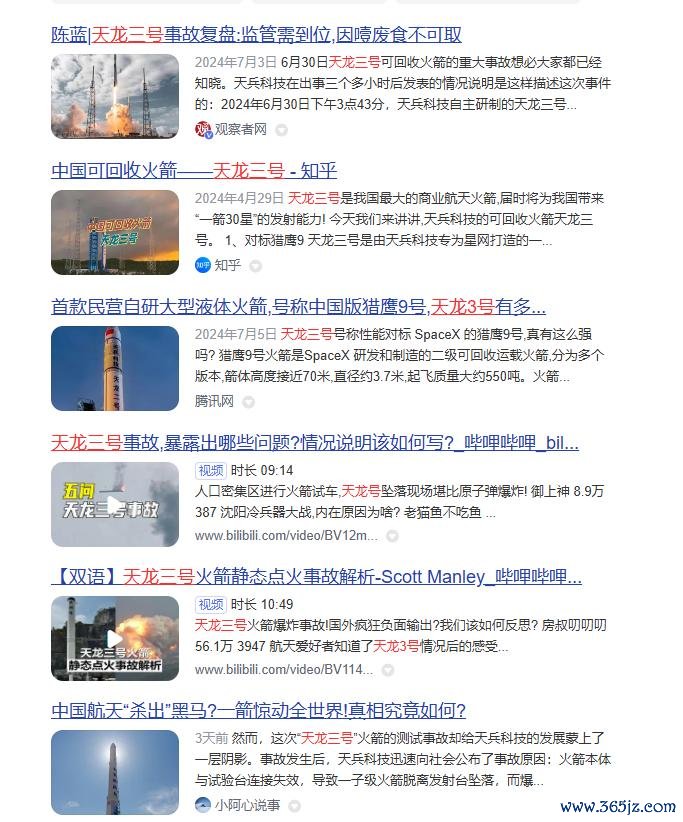Open the 陈蓝 天龙三号事故复盘 result title
The image size is (683, 822).
[x=256, y=35]
